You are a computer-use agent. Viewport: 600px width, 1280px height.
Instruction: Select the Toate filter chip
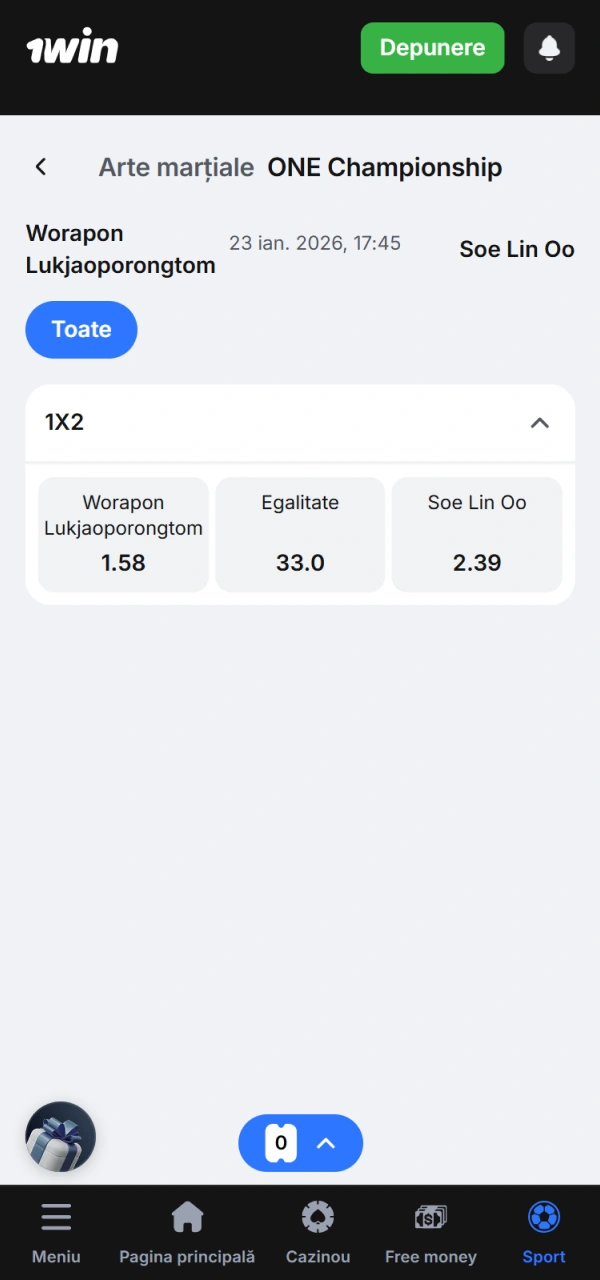(81, 330)
